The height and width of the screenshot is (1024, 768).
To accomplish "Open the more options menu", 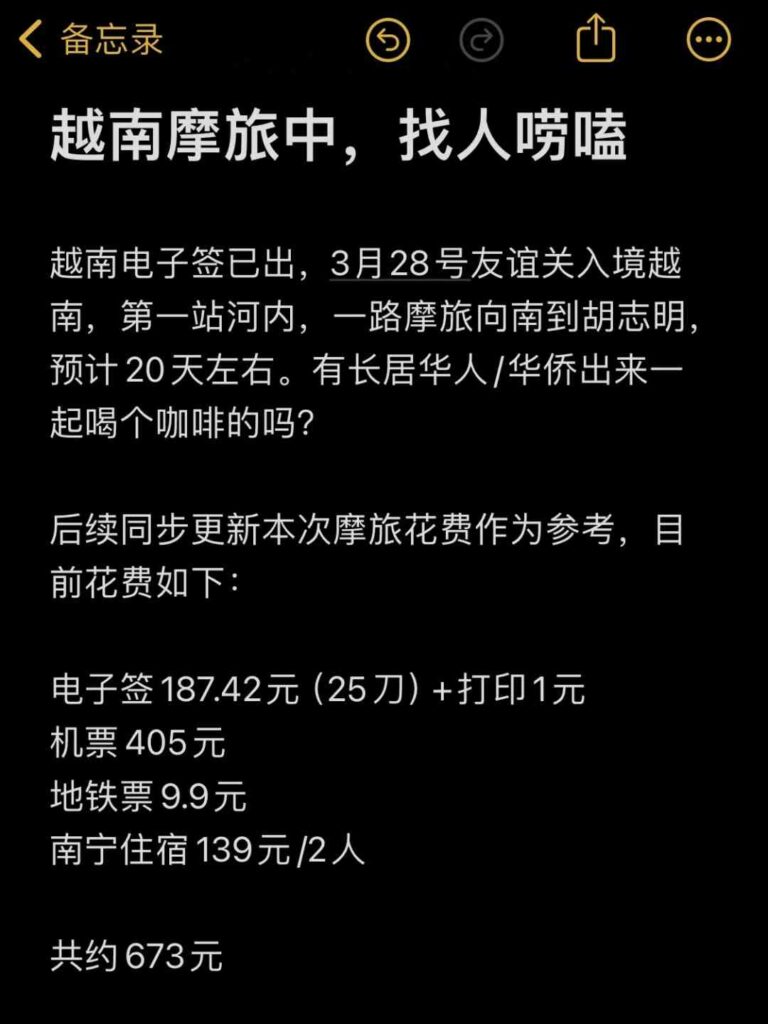I will coord(709,40).
